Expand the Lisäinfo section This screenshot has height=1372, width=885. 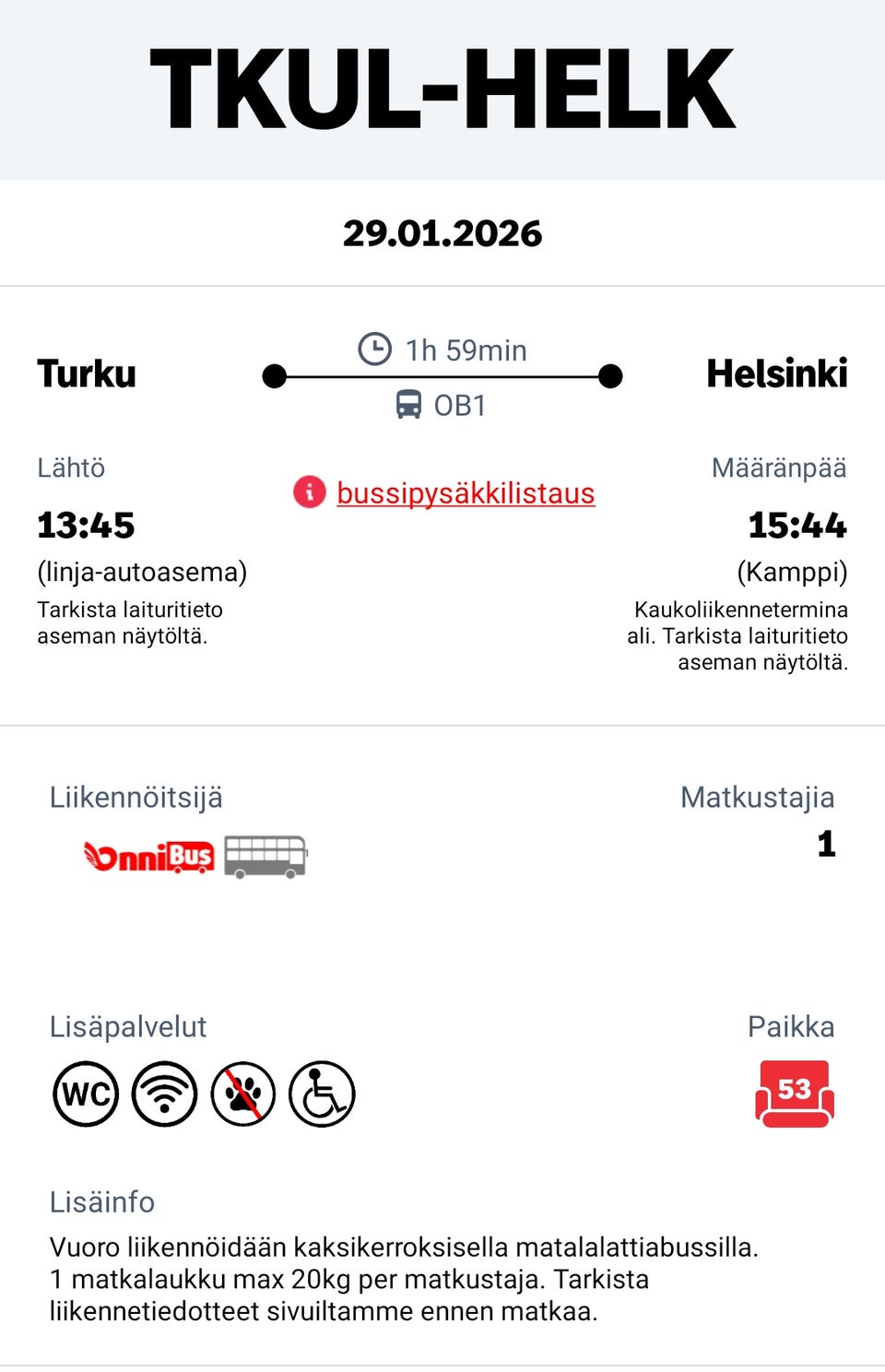(102, 1201)
